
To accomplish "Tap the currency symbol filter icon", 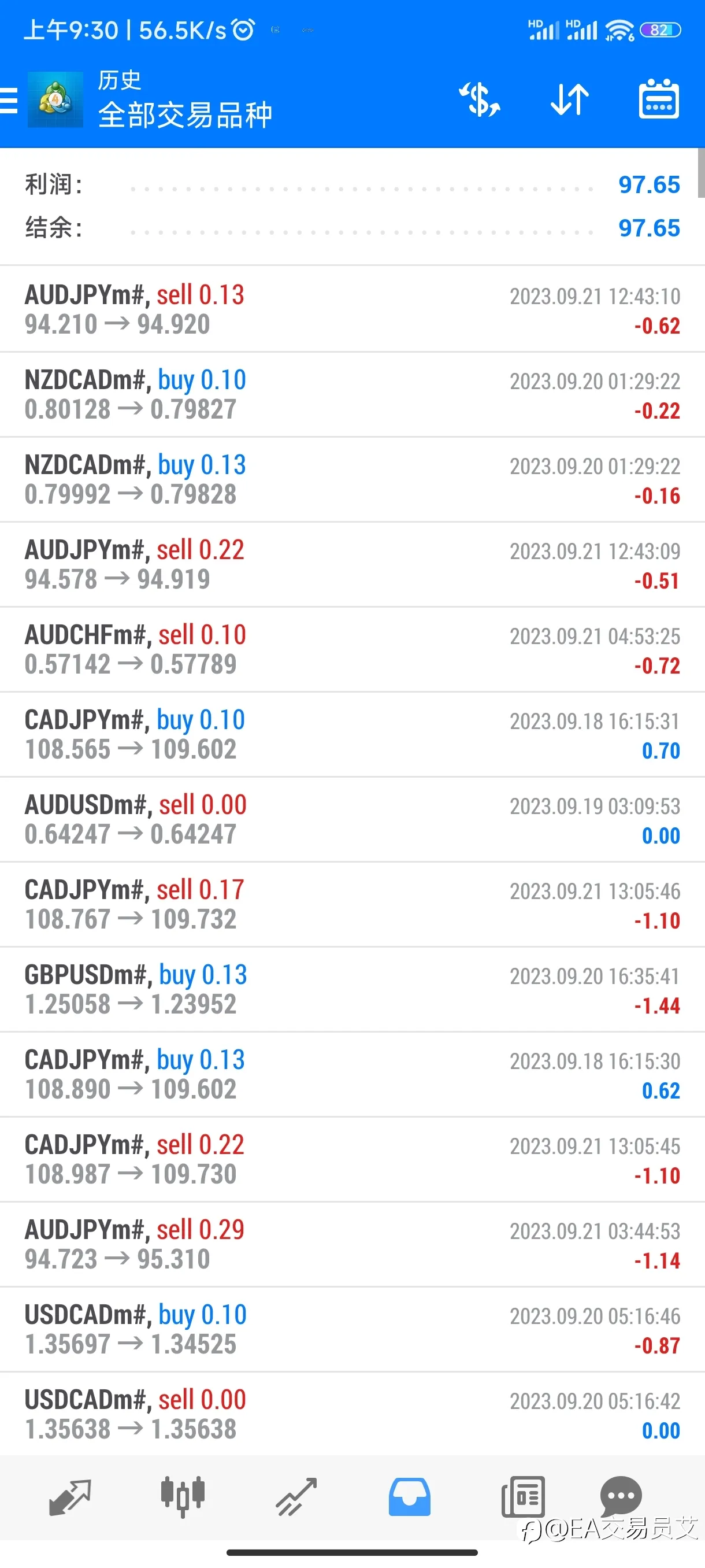I will (x=480, y=99).
